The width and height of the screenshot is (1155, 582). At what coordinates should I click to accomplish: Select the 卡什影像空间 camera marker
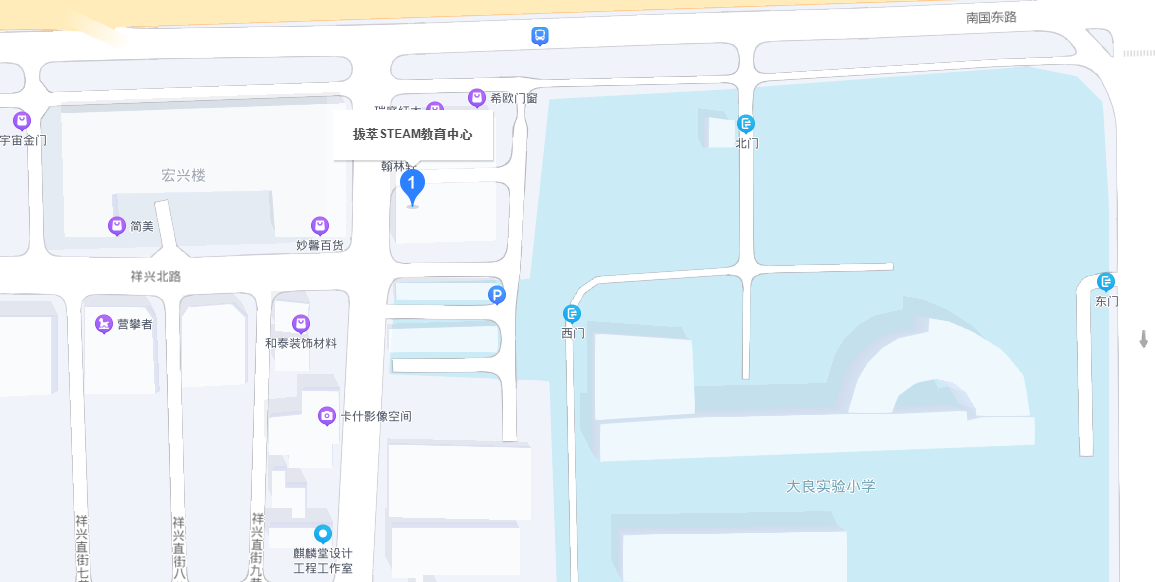click(x=326, y=416)
